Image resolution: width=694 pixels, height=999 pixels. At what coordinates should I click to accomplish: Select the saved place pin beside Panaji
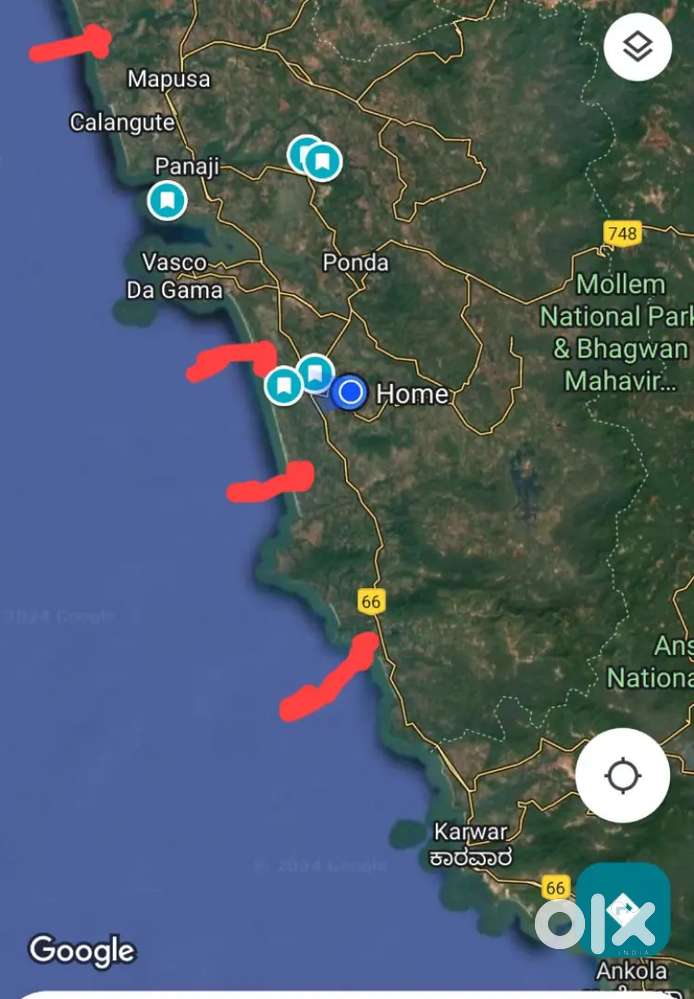click(x=167, y=201)
